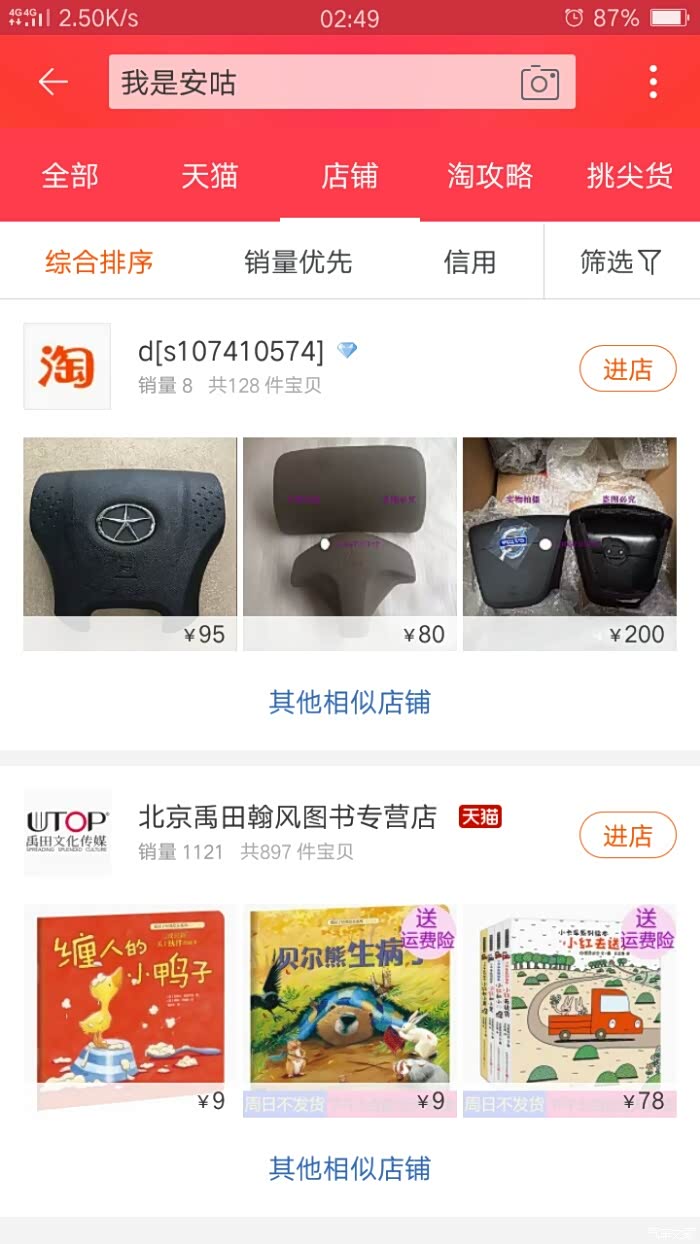Enter 北京禹田翰风图书专营店 via 进店
Viewport: 700px width, 1244px height.
[x=628, y=836]
